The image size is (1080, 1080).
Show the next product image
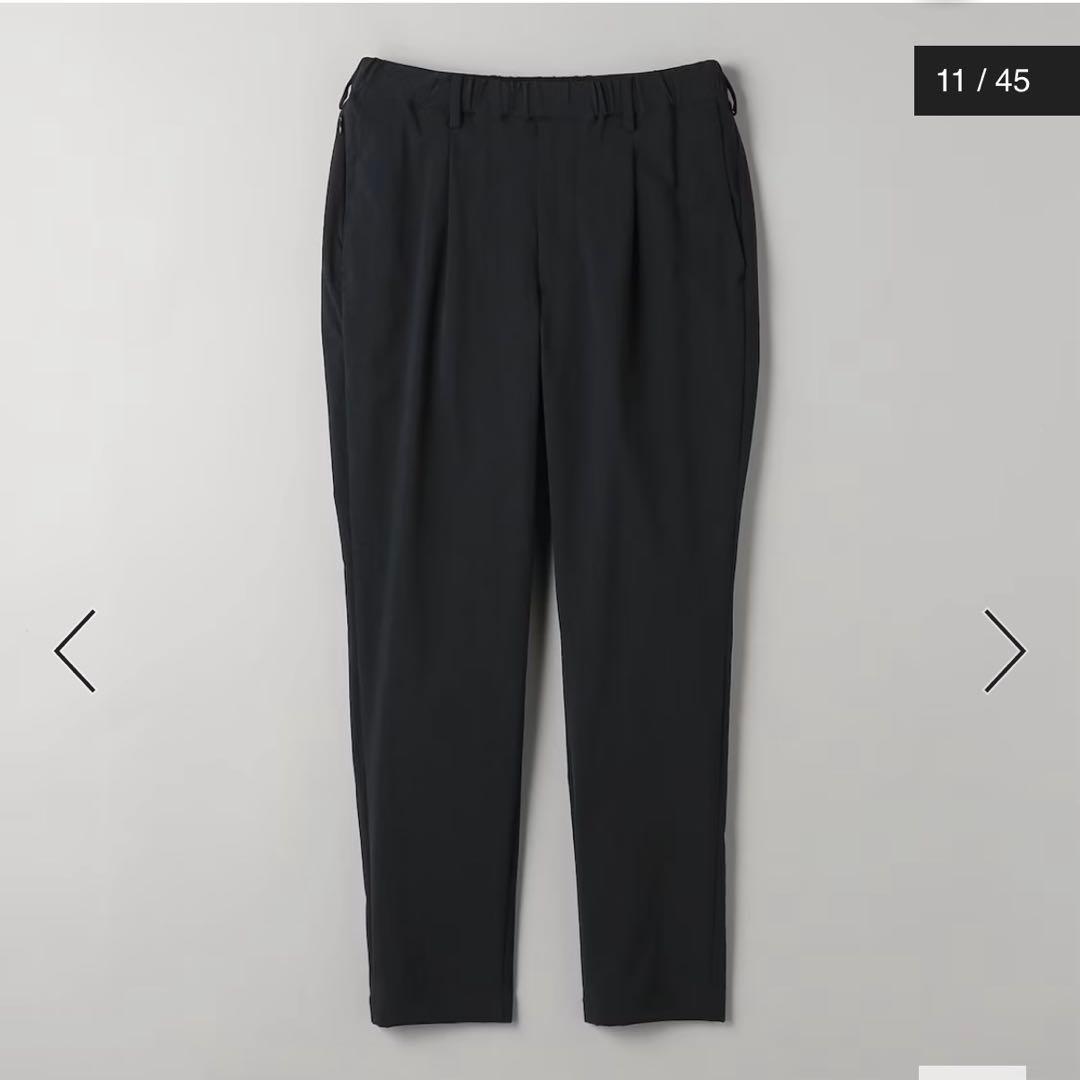click(x=1003, y=651)
